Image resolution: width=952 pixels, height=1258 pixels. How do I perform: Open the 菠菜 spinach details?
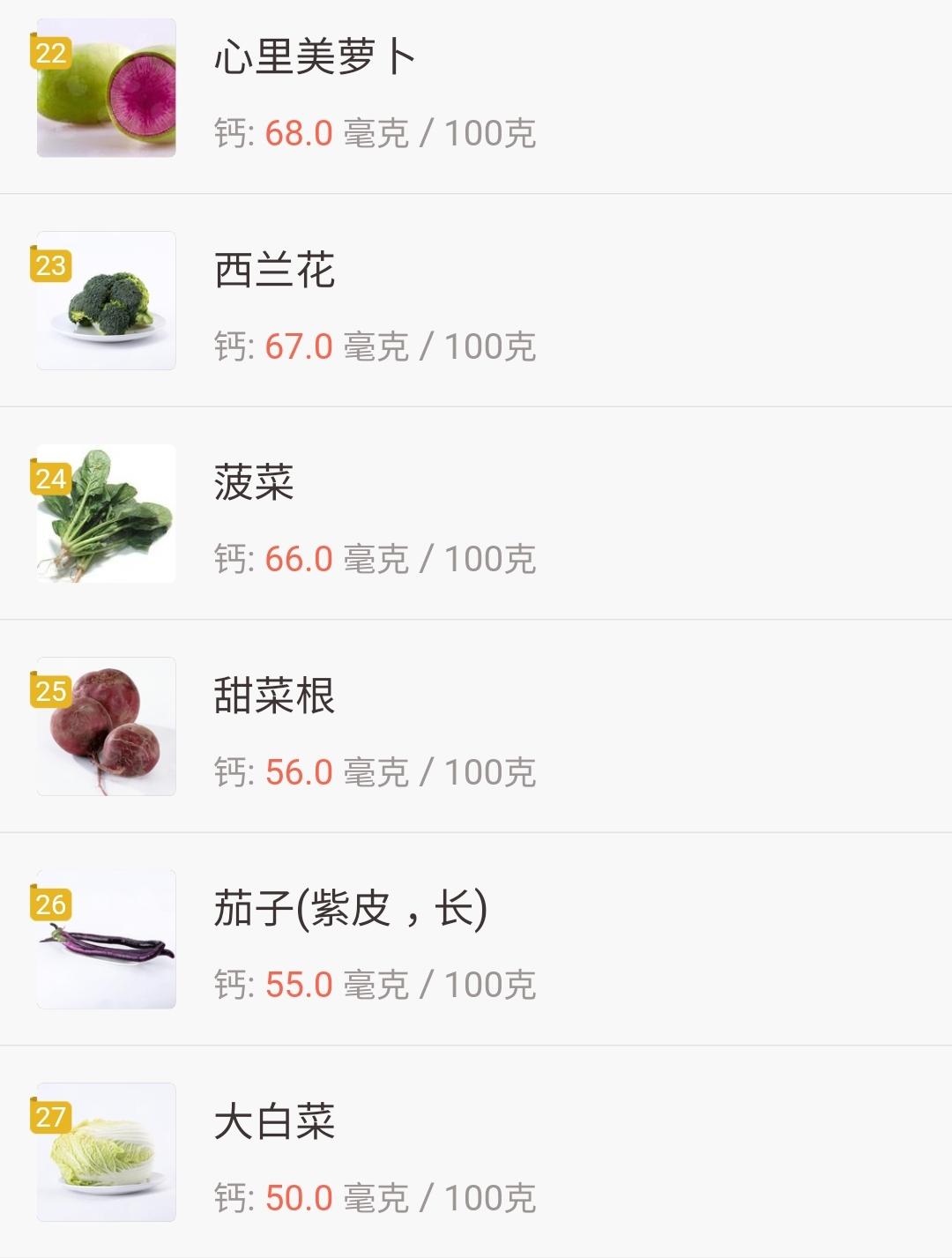tap(256, 480)
